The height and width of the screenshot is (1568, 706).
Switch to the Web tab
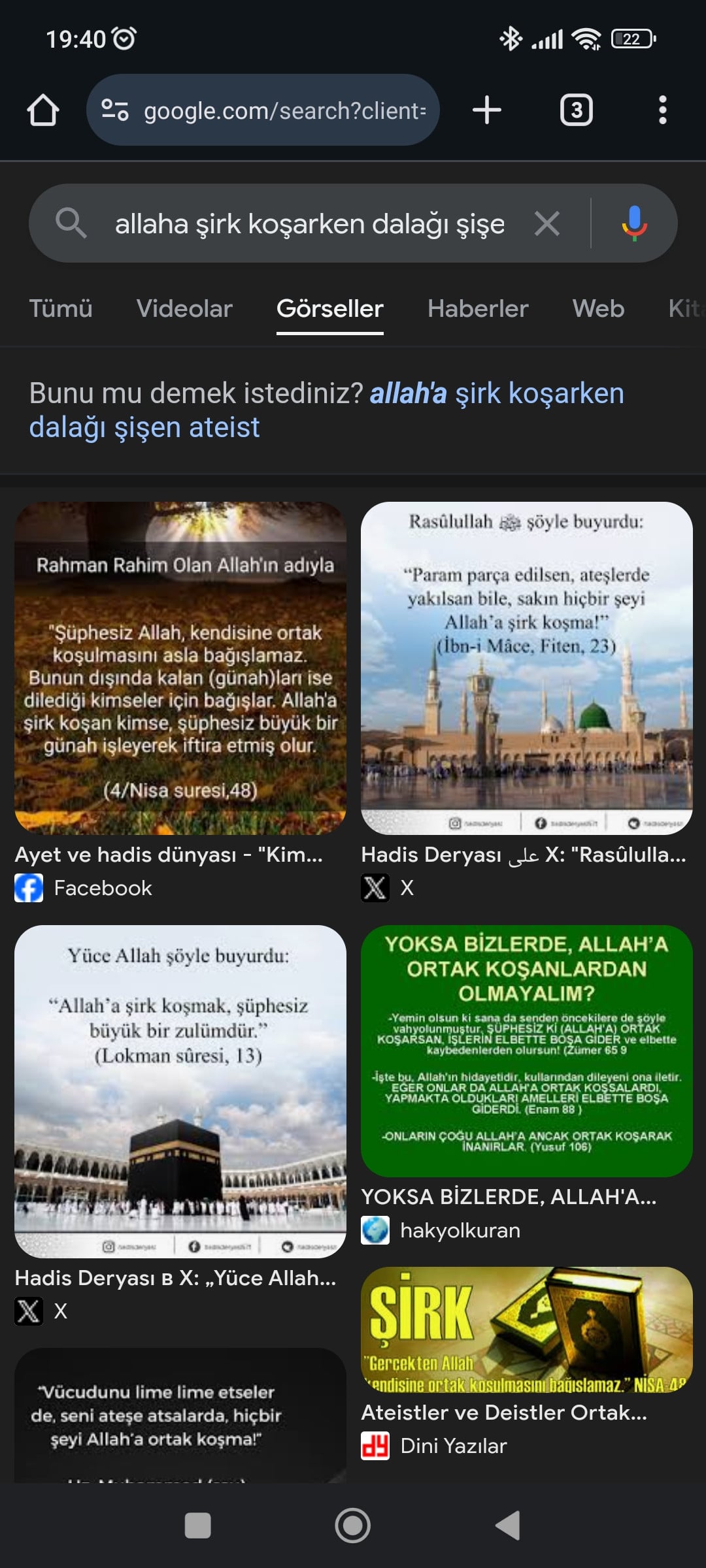[598, 309]
